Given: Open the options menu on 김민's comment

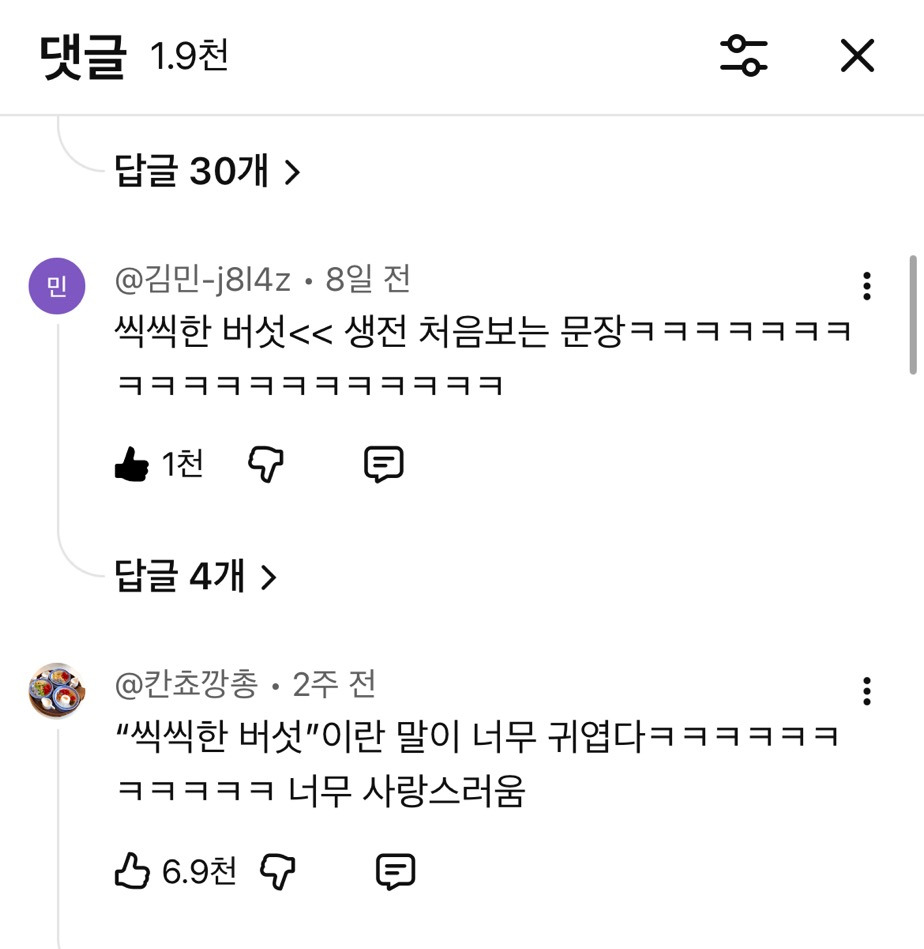Looking at the screenshot, I should click(868, 288).
